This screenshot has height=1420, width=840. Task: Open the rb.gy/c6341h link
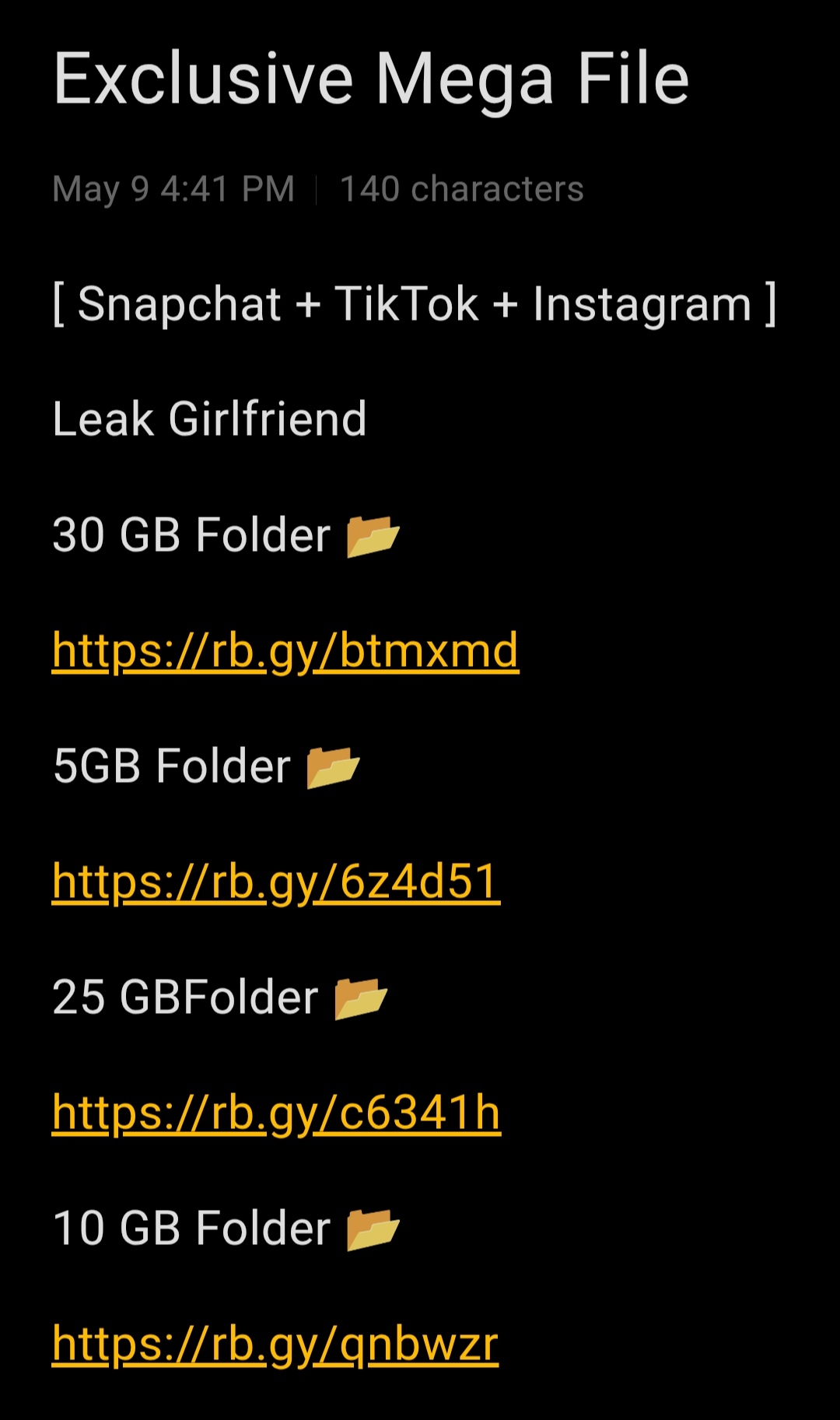tap(276, 1114)
